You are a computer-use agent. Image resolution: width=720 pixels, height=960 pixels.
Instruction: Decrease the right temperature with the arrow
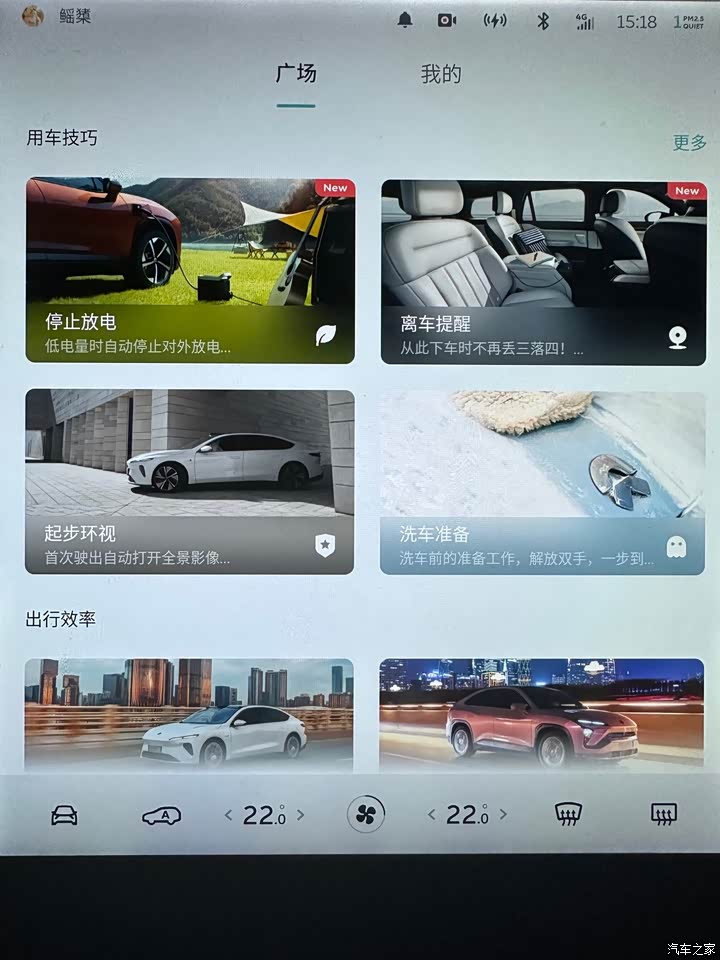[432, 815]
